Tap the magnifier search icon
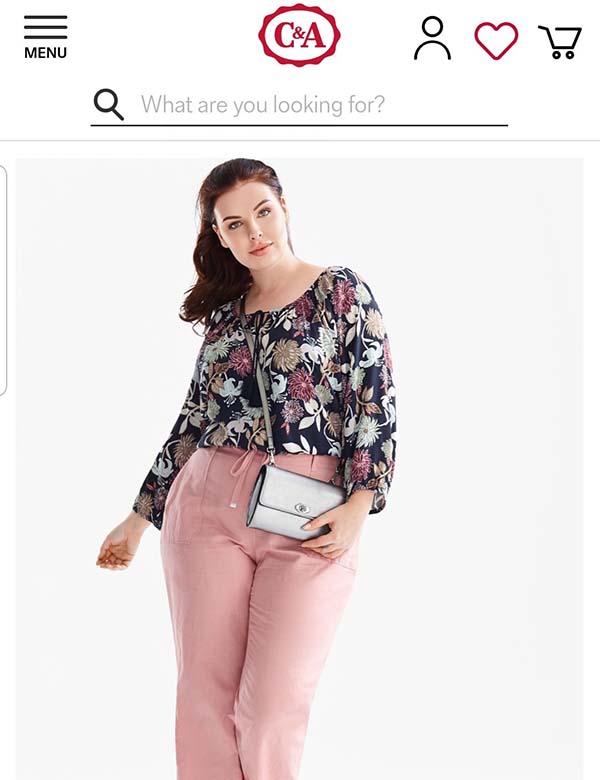 tap(108, 104)
